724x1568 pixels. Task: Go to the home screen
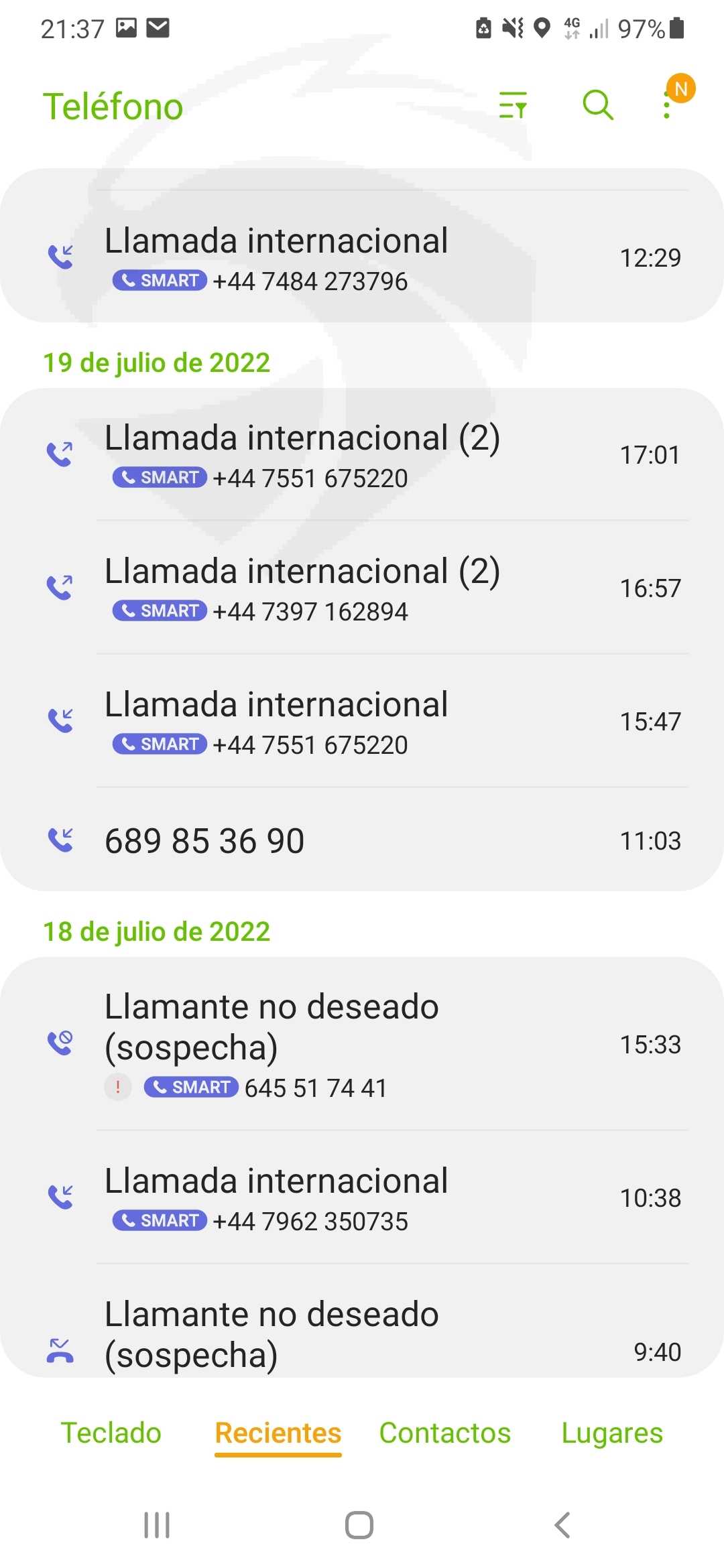coord(359,1525)
